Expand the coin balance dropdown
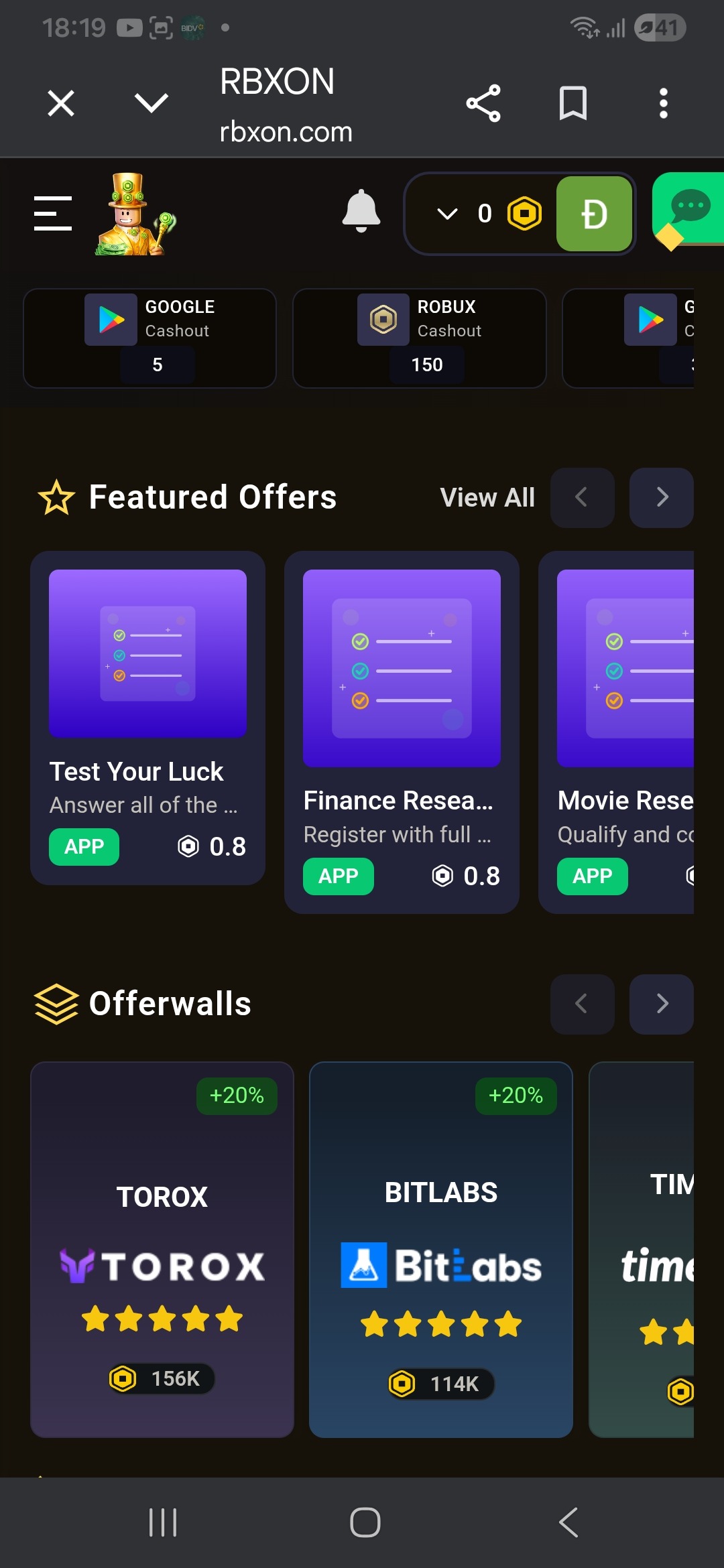 pos(447,214)
